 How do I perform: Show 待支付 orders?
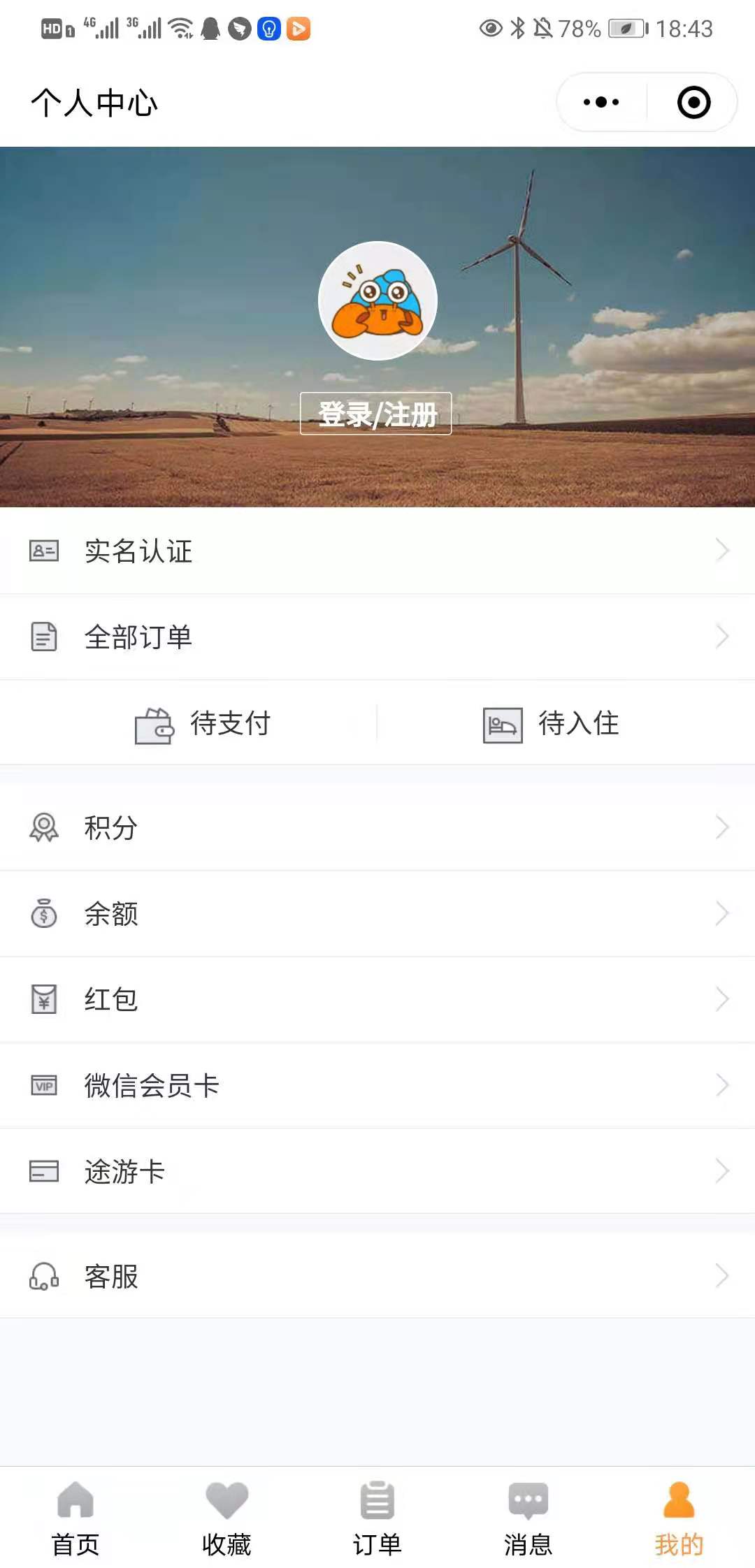coord(203,724)
